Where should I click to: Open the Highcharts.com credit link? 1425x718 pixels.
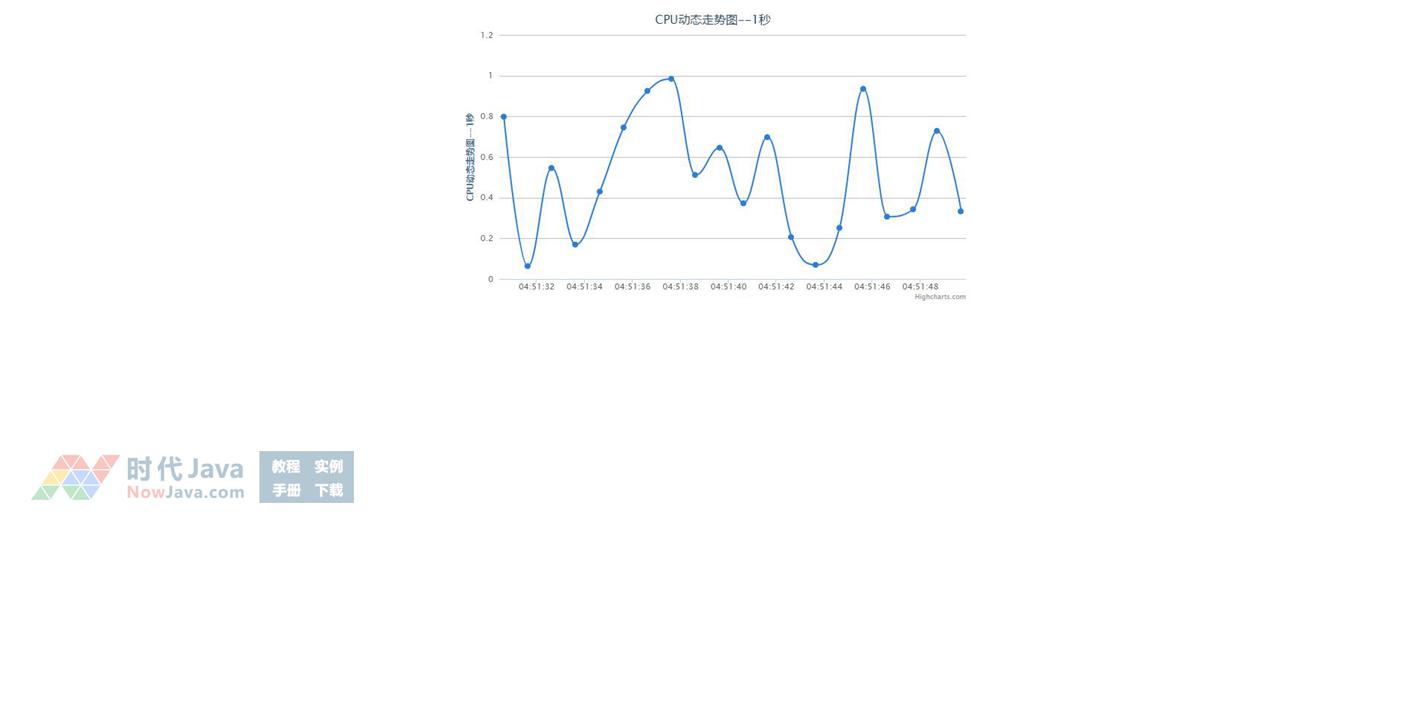pyautogui.click(x=939, y=297)
